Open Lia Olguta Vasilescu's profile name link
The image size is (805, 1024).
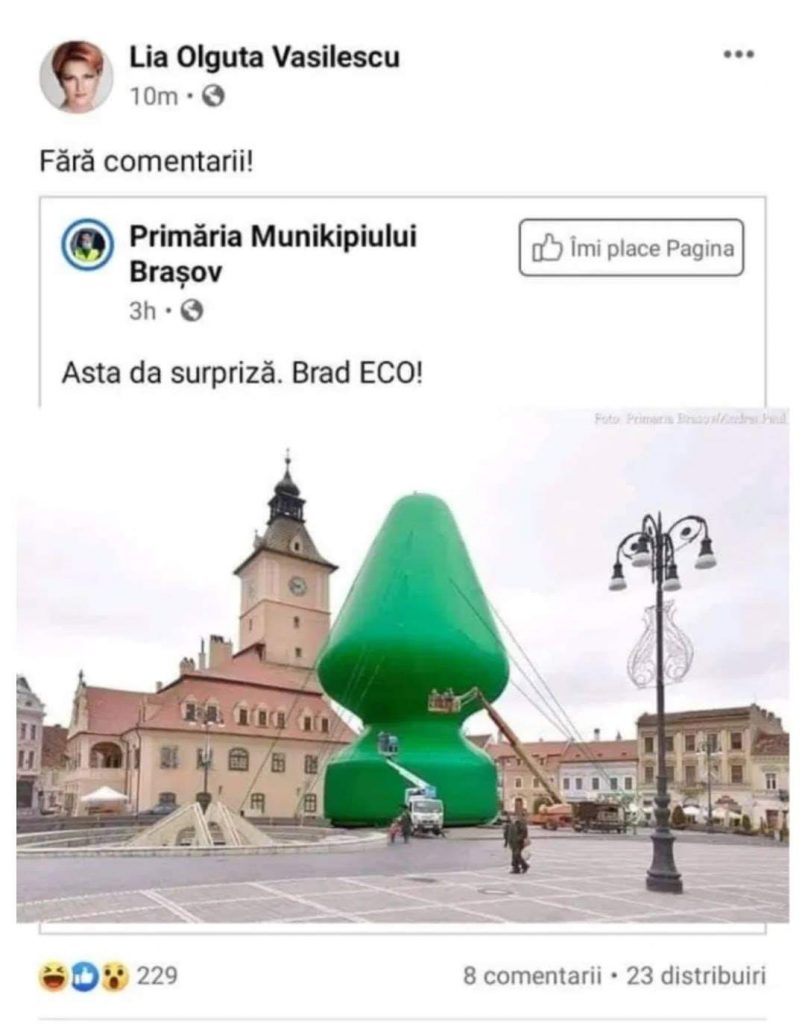(264, 58)
